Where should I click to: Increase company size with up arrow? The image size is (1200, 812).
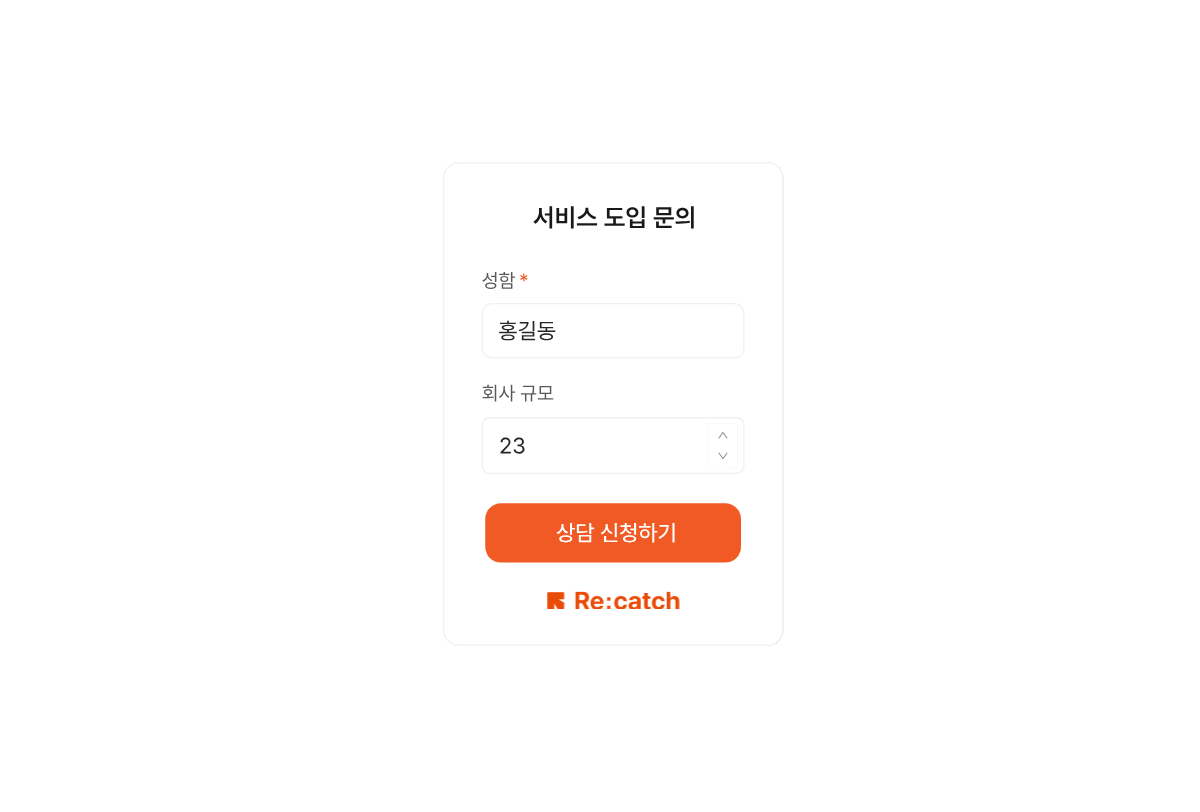(723, 435)
